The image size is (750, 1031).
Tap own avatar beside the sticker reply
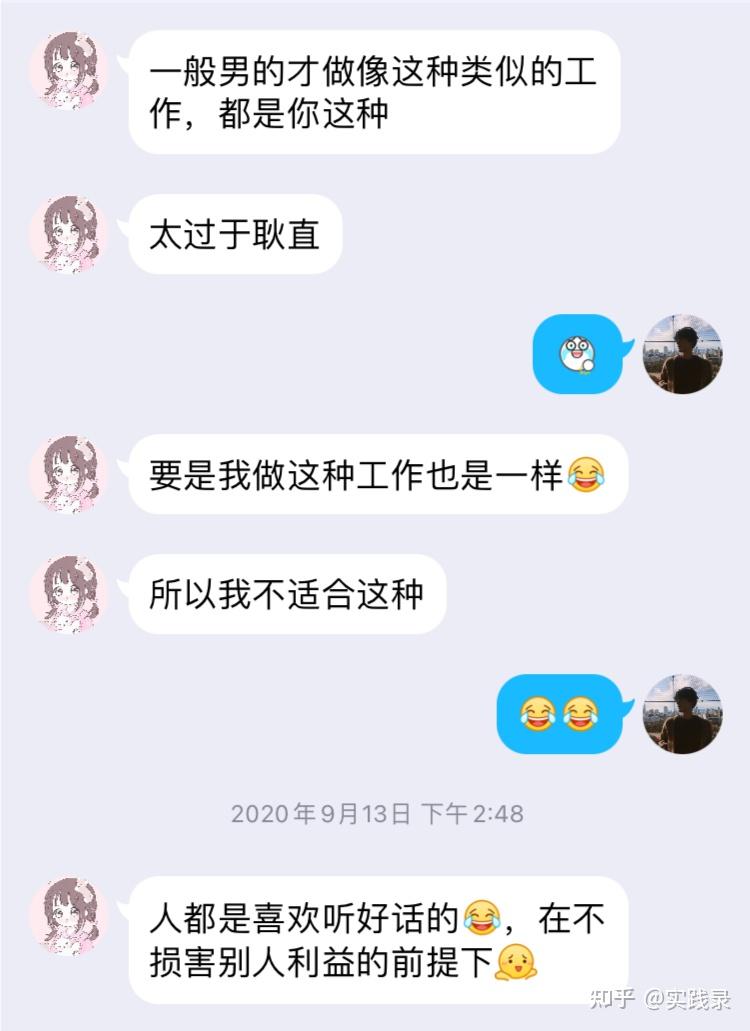[682, 354]
